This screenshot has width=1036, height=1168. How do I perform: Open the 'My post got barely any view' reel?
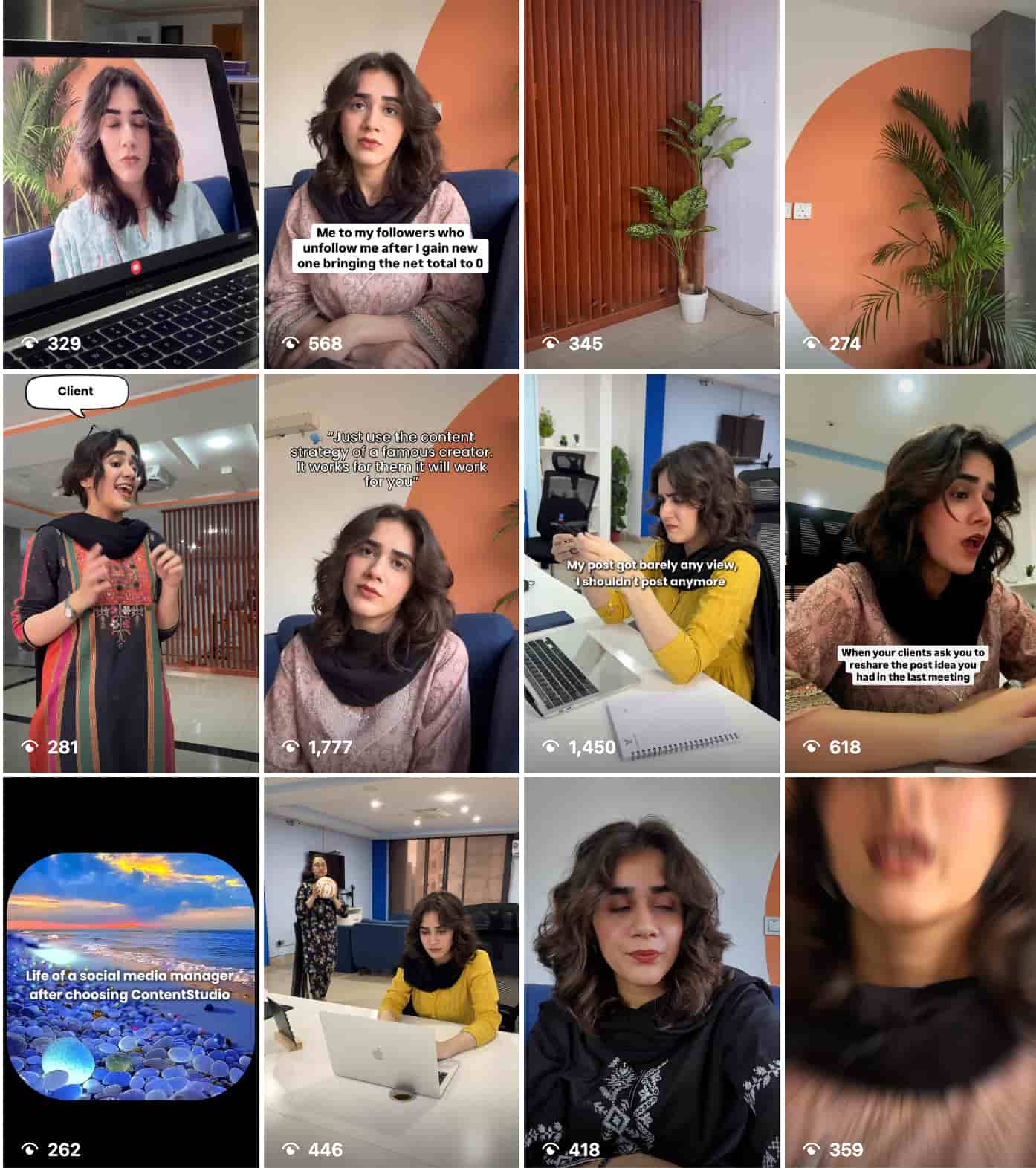click(x=652, y=573)
